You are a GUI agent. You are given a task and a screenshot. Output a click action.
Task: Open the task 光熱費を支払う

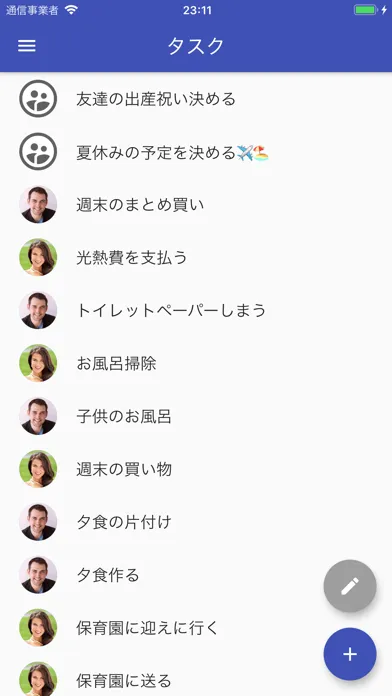tap(196, 257)
